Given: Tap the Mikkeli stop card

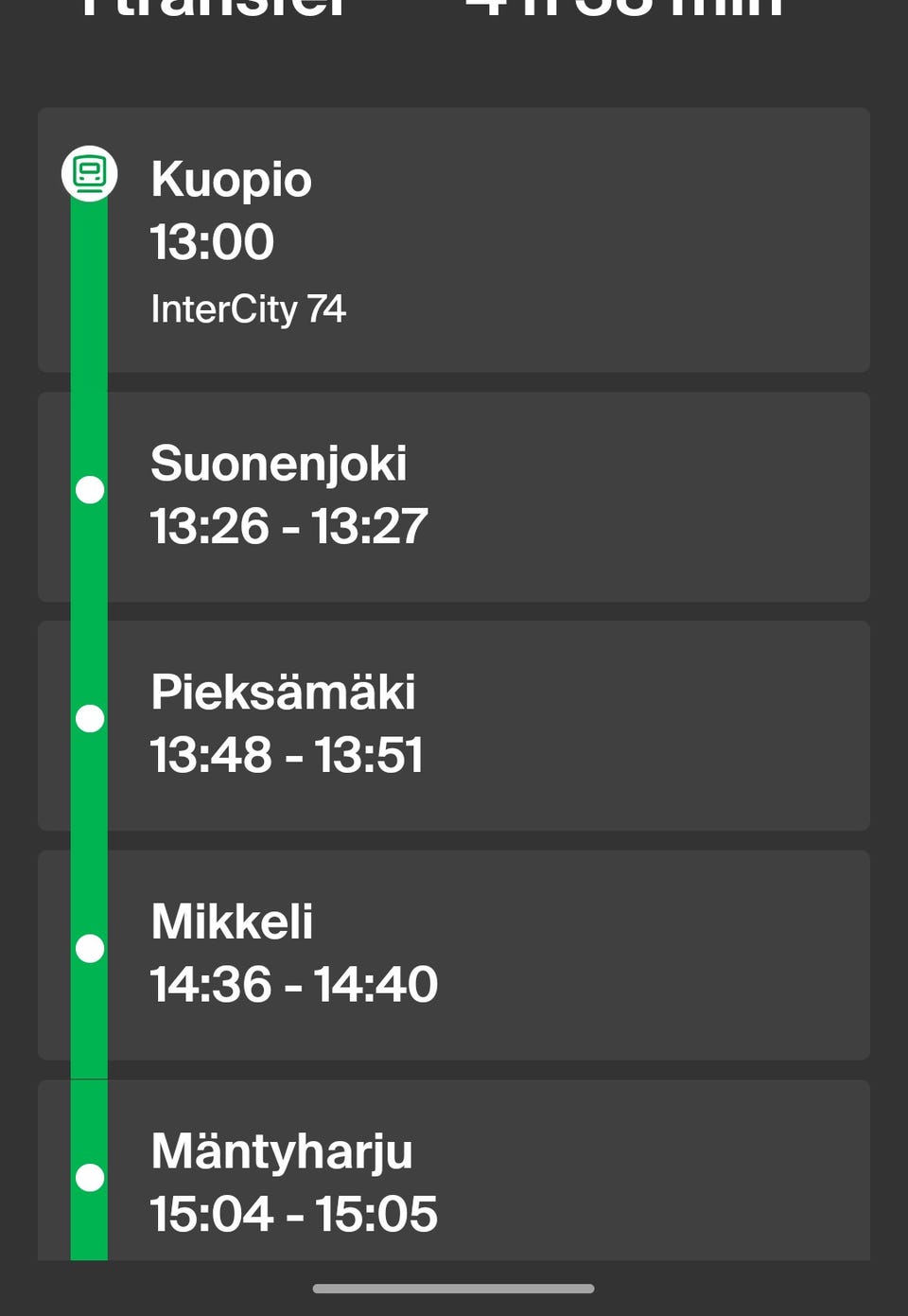Looking at the screenshot, I should tap(454, 955).
